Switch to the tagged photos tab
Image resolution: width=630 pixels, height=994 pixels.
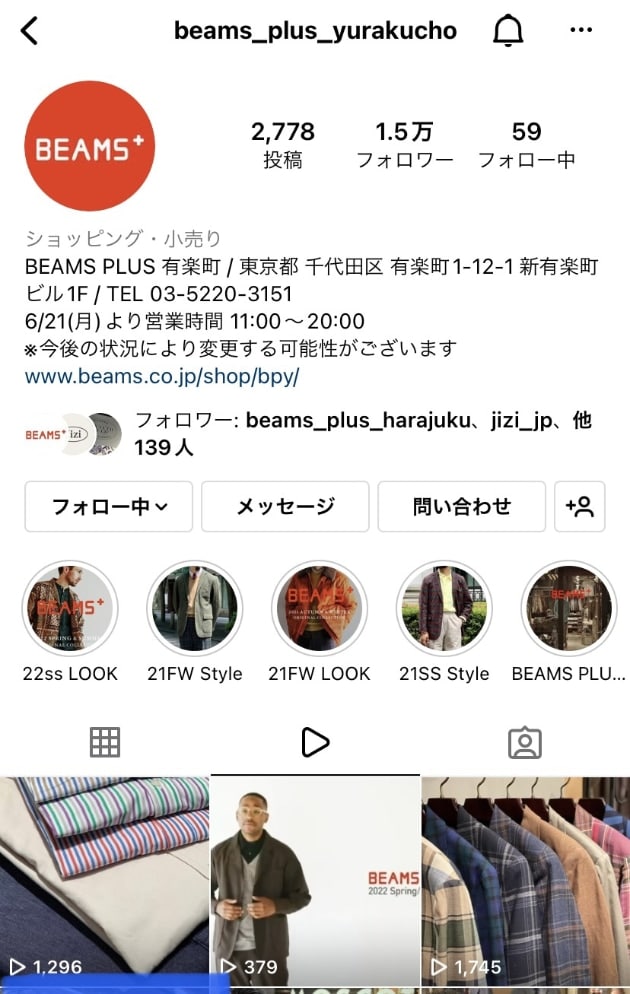(x=524, y=742)
